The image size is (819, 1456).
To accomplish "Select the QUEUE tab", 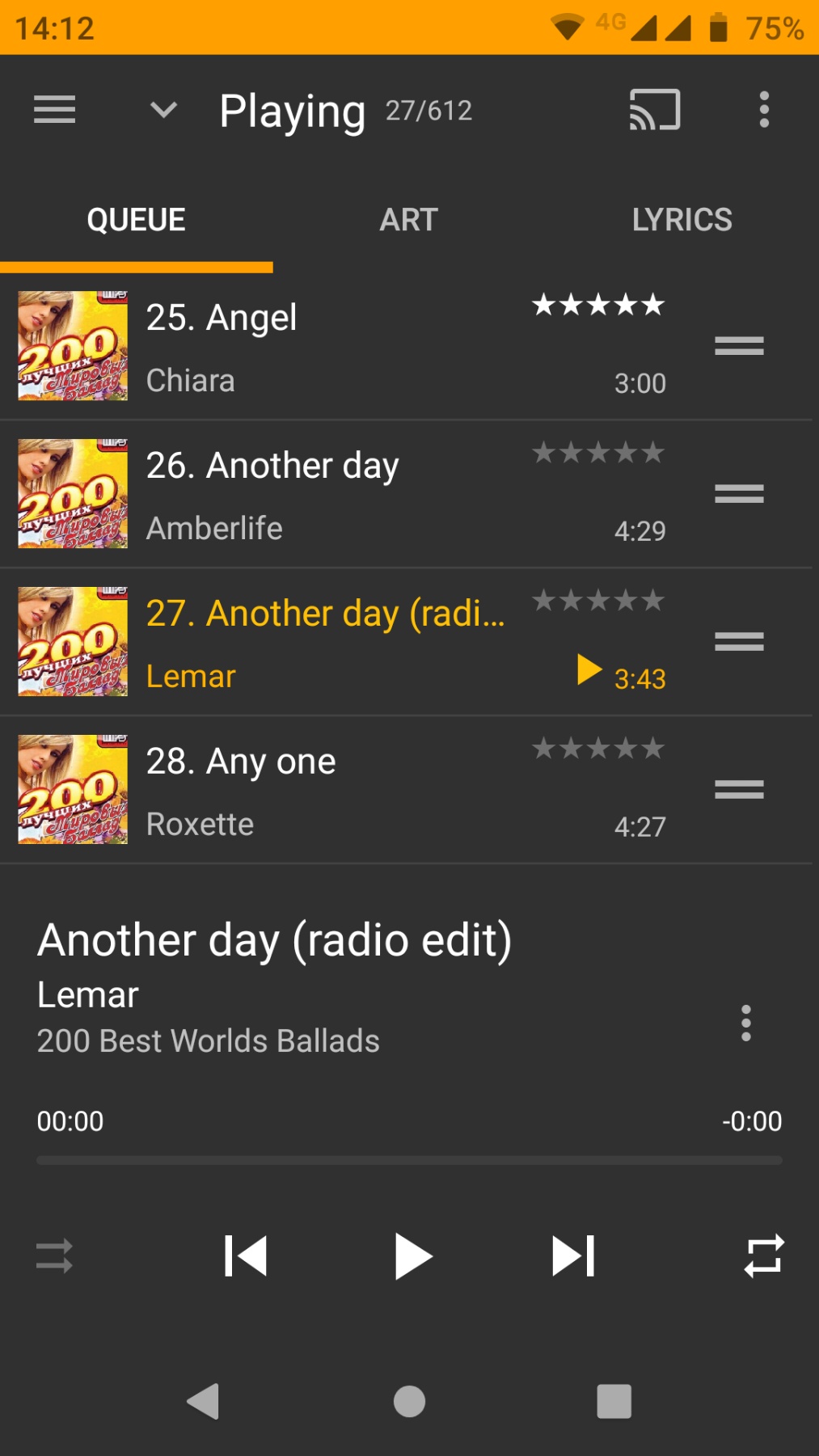I will pos(136,220).
